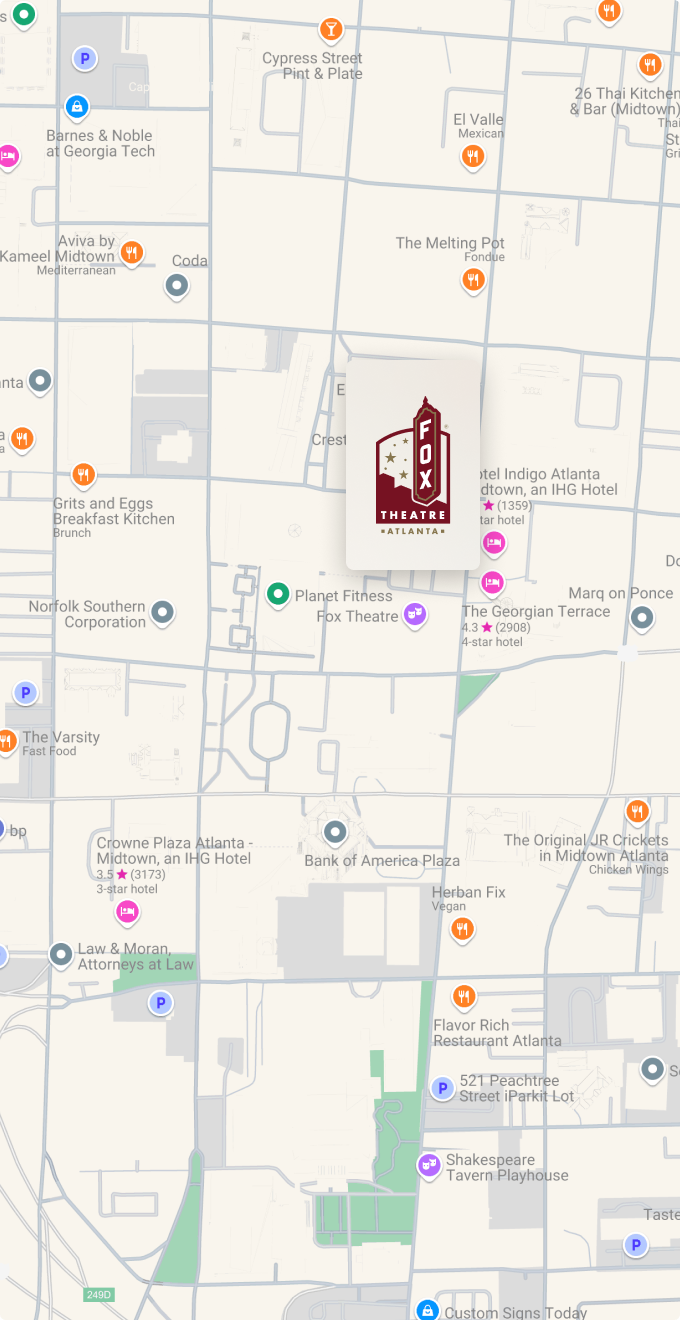
Task: Open the Aviva by Kameel Midtown pin
Action: (x=131, y=251)
